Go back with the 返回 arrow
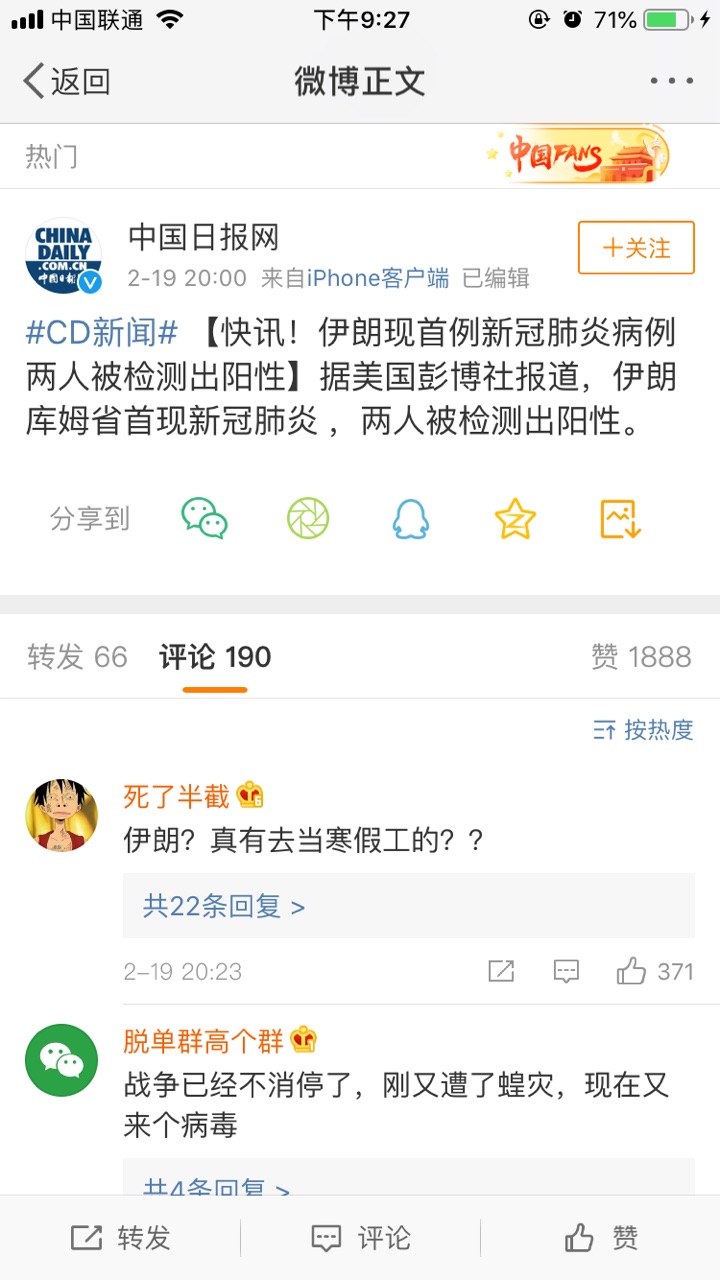Viewport: 720px width, 1280px height. point(66,81)
